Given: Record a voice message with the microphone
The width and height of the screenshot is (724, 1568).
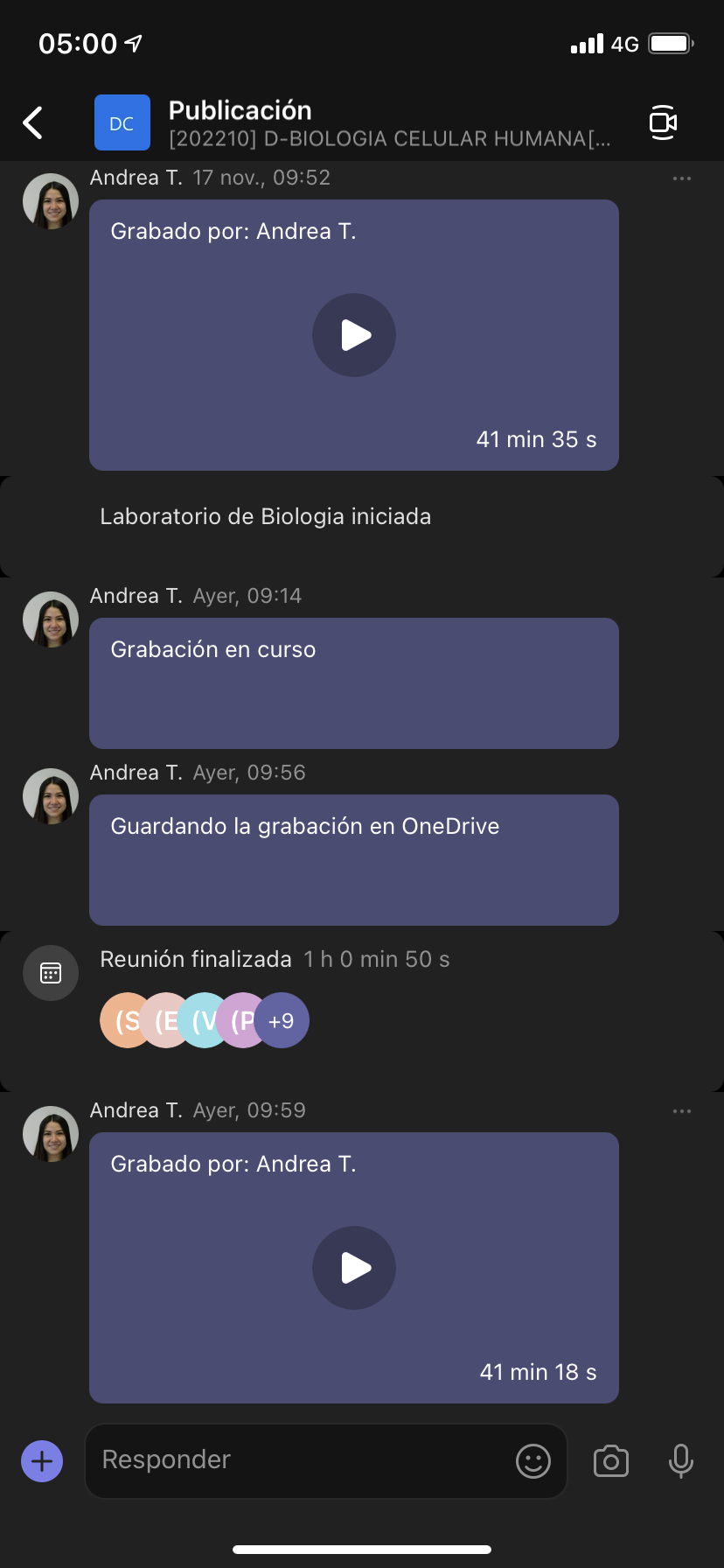Looking at the screenshot, I should [680, 1460].
